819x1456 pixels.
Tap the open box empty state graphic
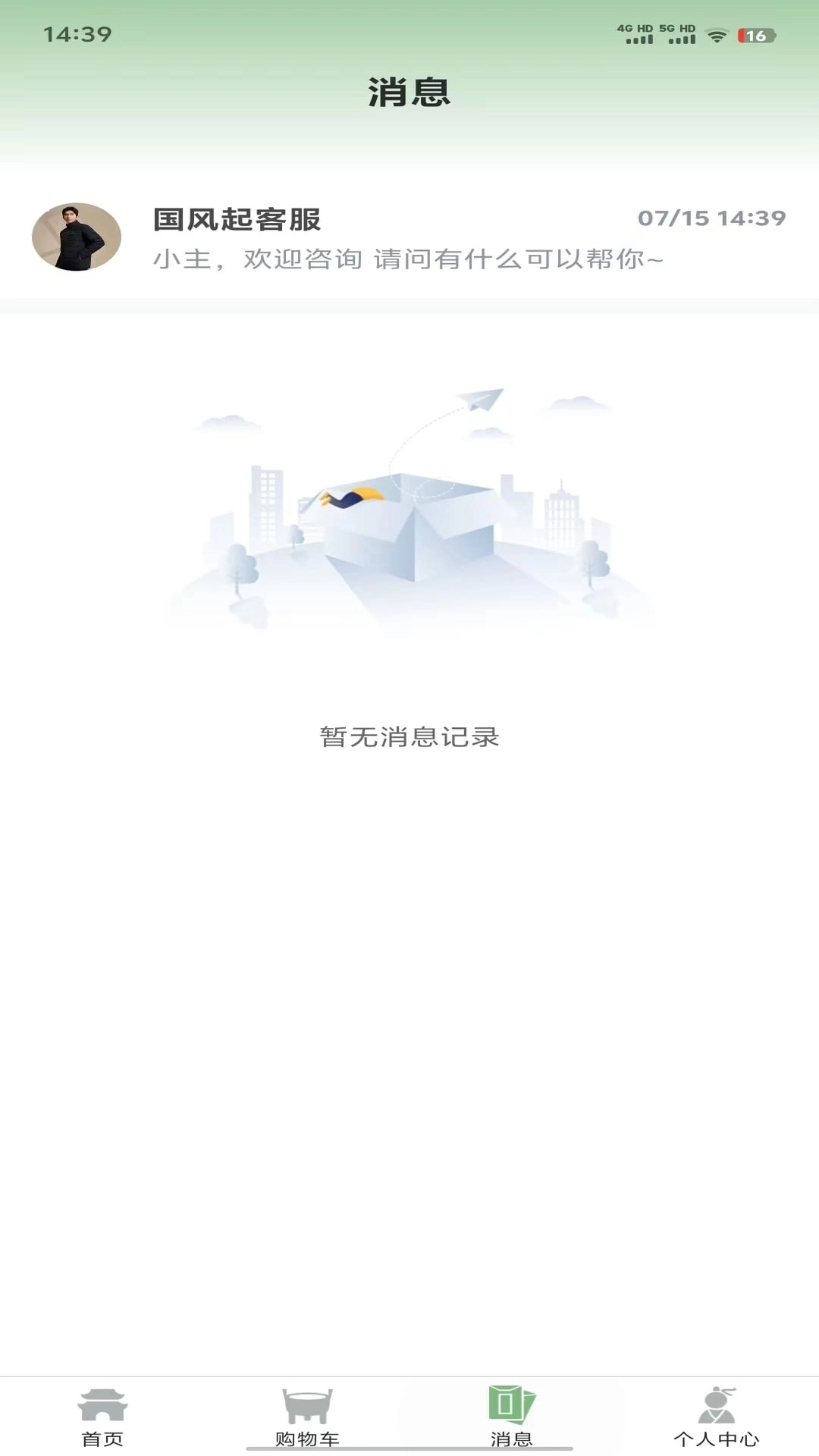(x=409, y=523)
